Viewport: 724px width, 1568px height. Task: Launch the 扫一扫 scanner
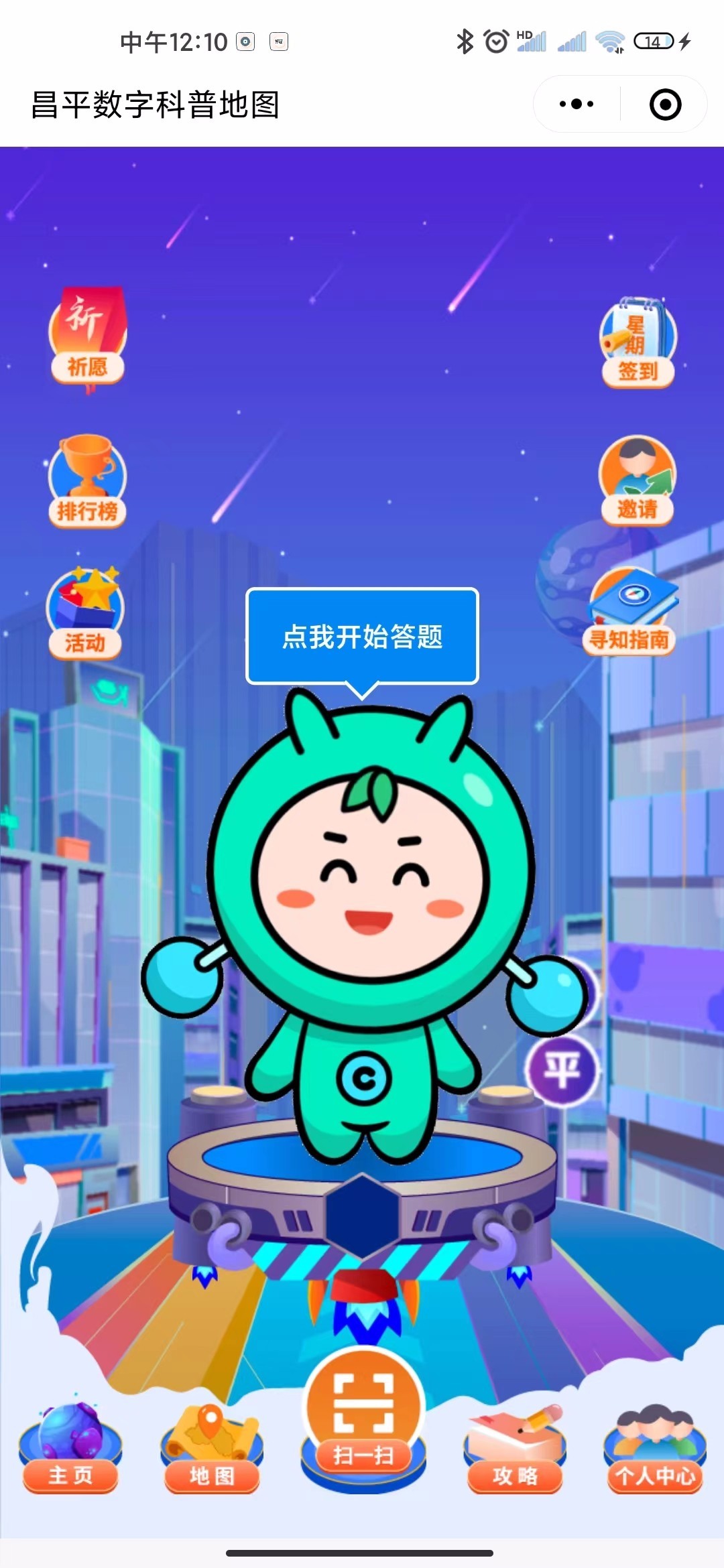click(x=363, y=1413)
